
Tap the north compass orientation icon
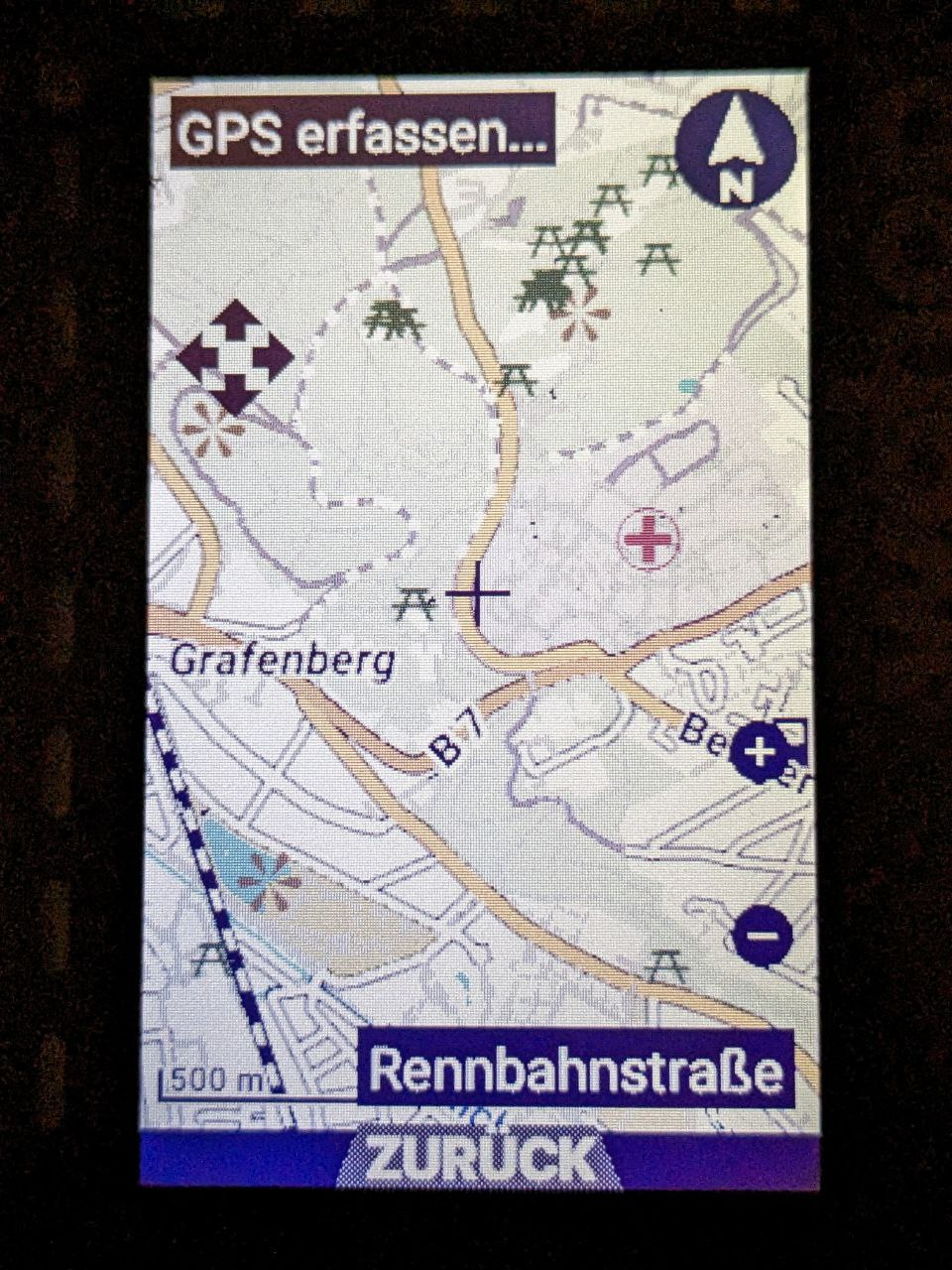pyautogui.click(x=734, y=153)
